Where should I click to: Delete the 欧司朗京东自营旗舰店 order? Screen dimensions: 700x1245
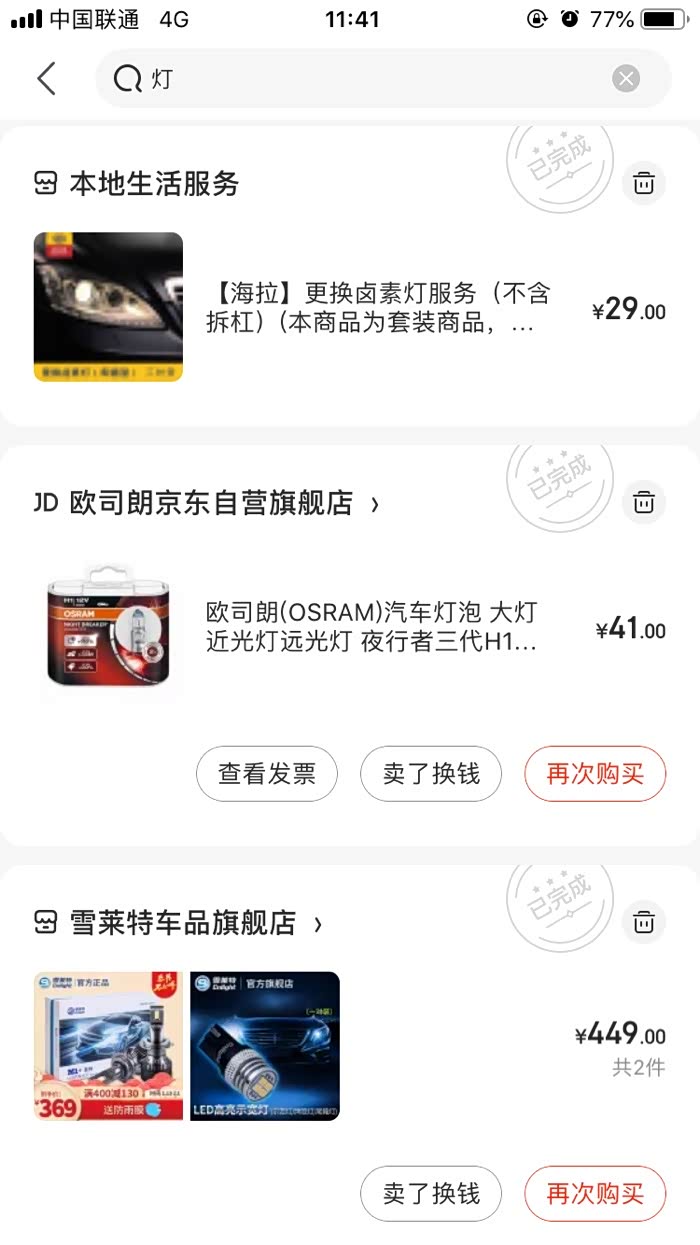[644, 502]
